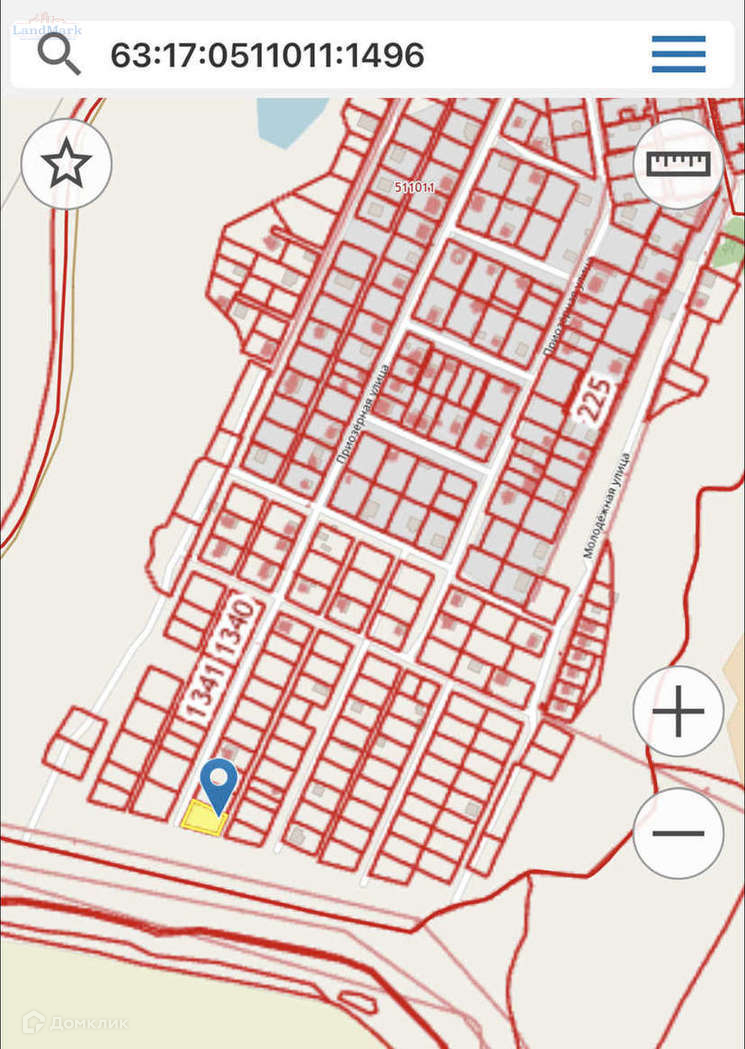
Task: Zoom in with the plus button
Action: (678, 712)
